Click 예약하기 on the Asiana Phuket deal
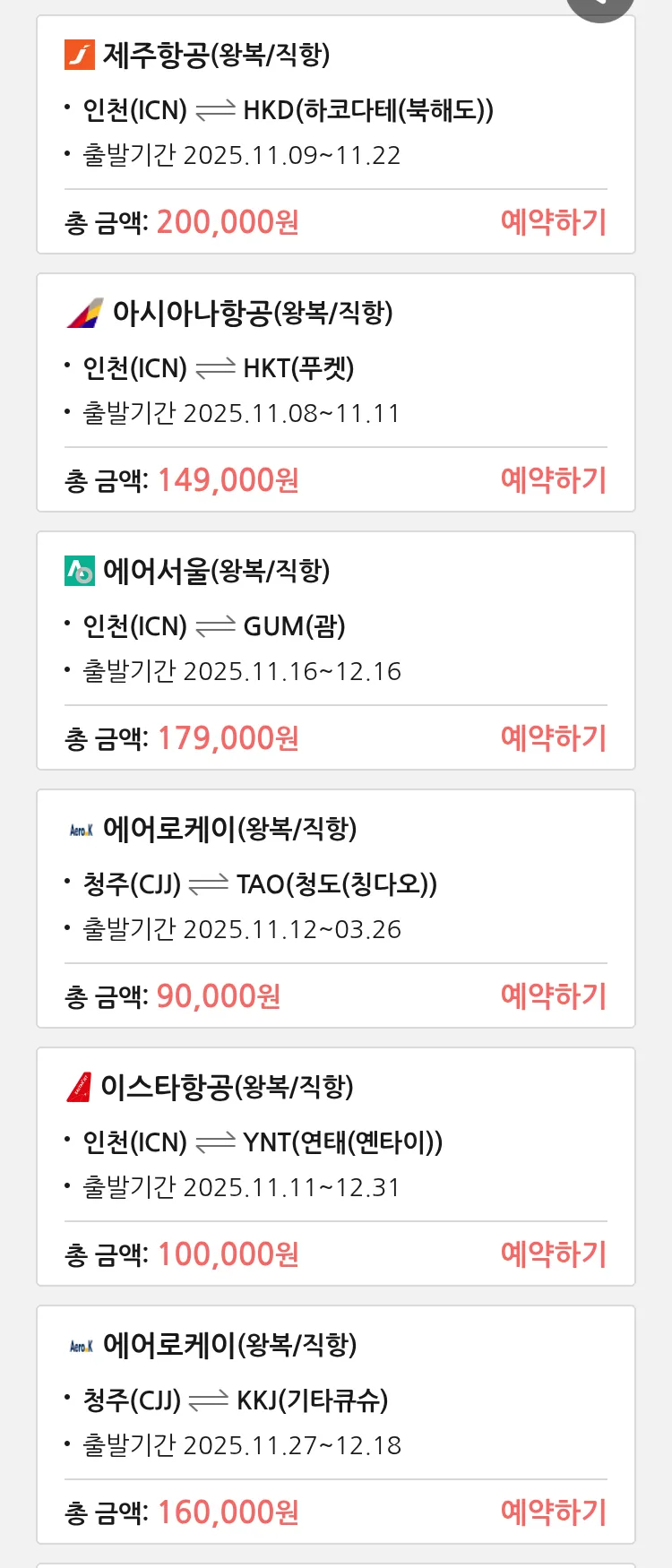 [554, 481]
